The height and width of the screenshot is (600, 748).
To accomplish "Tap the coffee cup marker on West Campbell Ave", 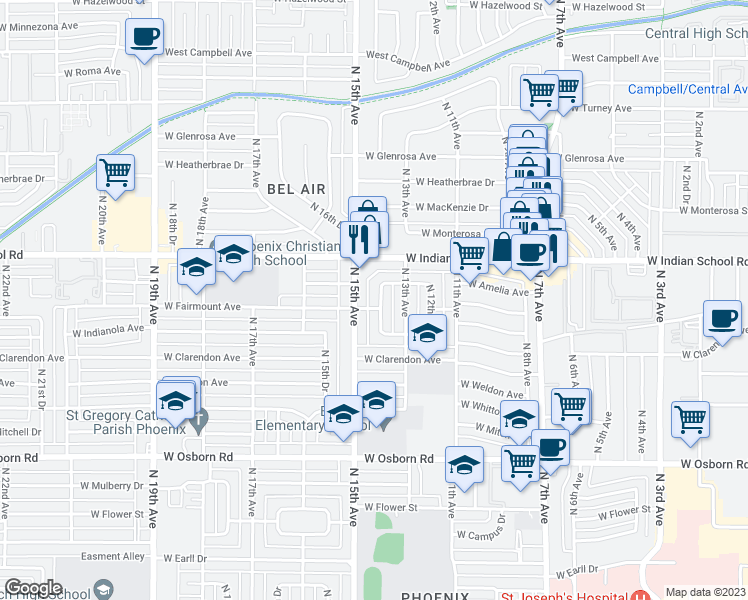I will tap(144, 39).
